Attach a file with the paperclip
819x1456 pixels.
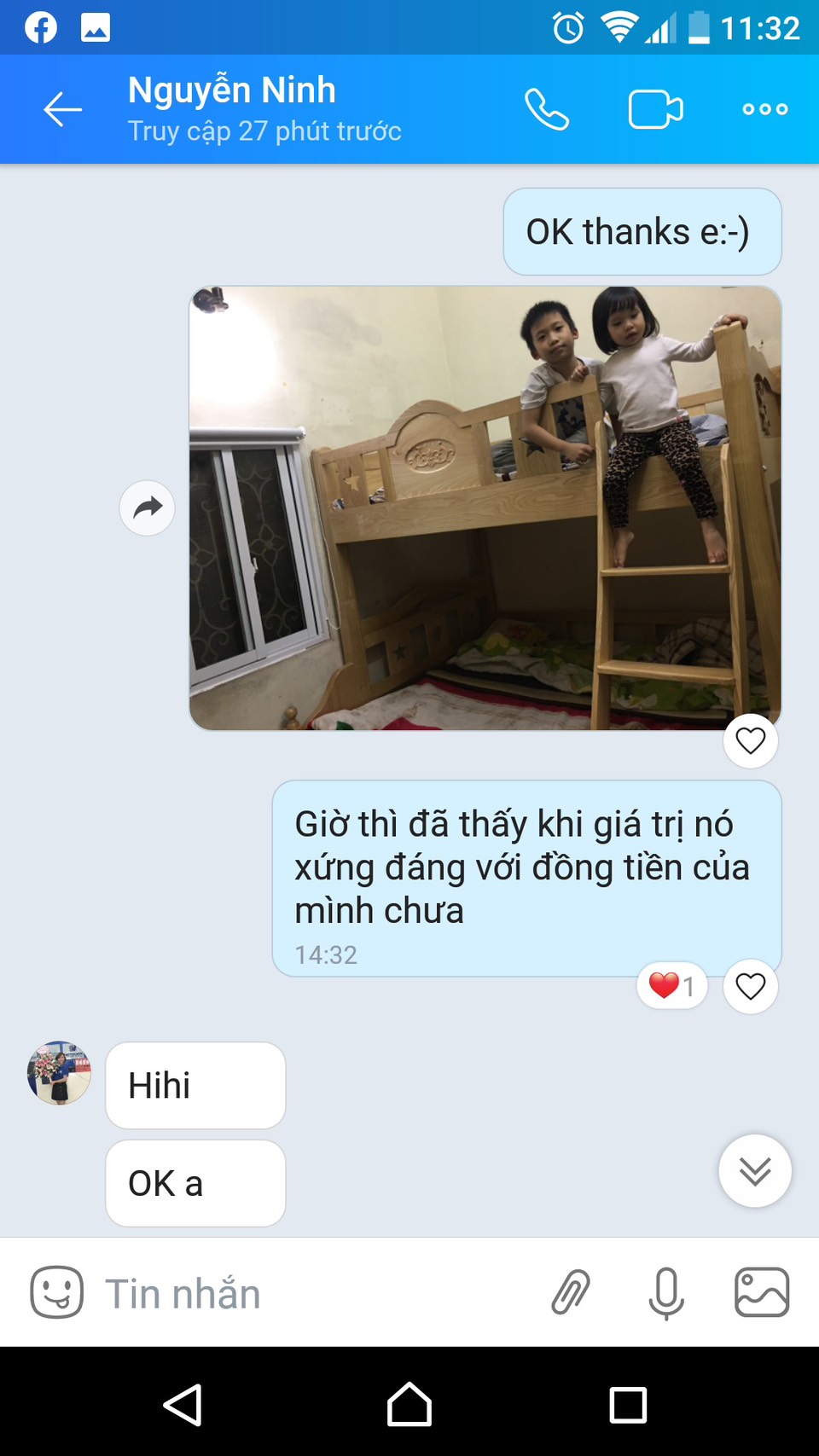571,1292
